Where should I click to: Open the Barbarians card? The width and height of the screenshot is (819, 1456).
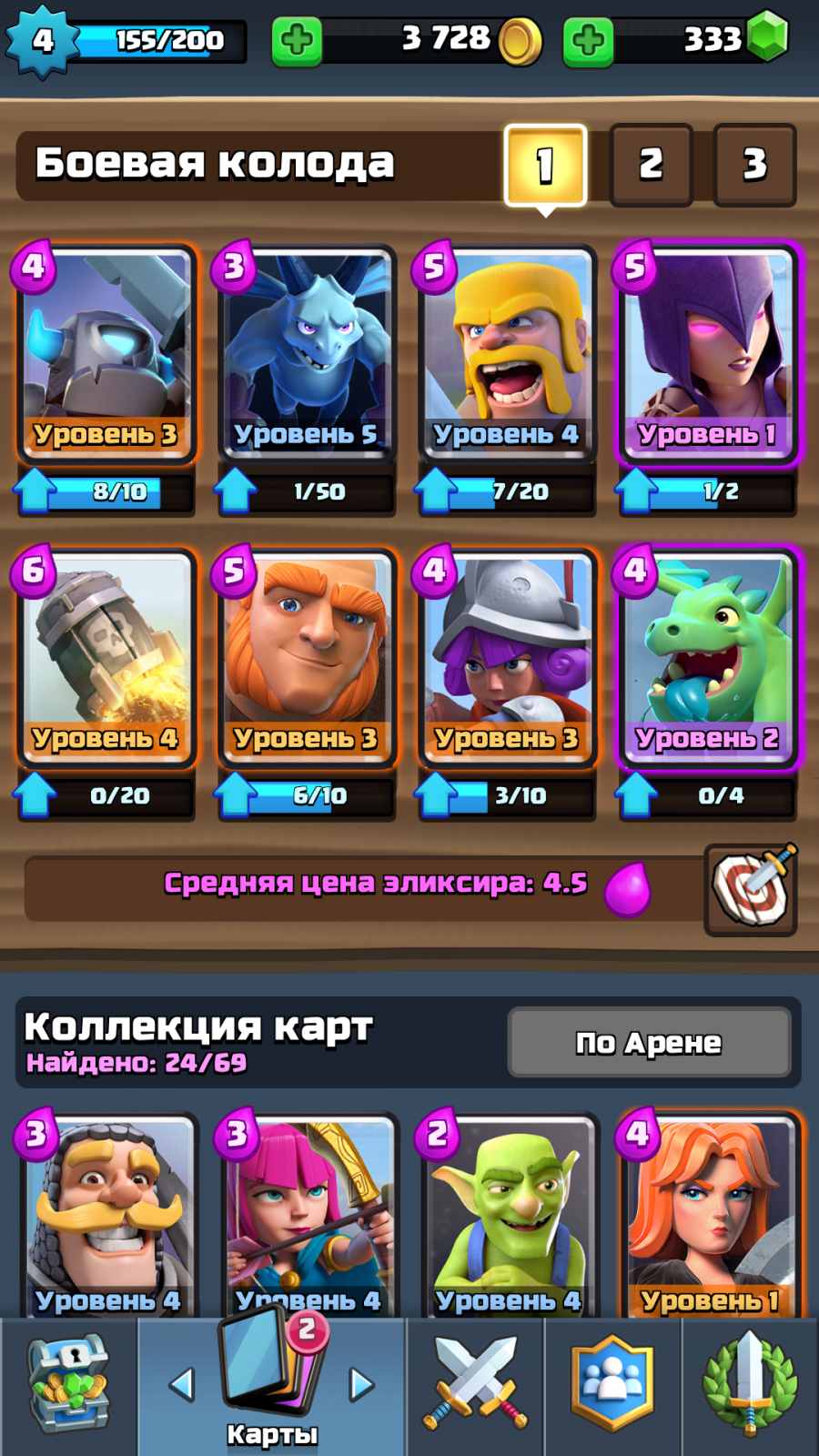point(507,354)
